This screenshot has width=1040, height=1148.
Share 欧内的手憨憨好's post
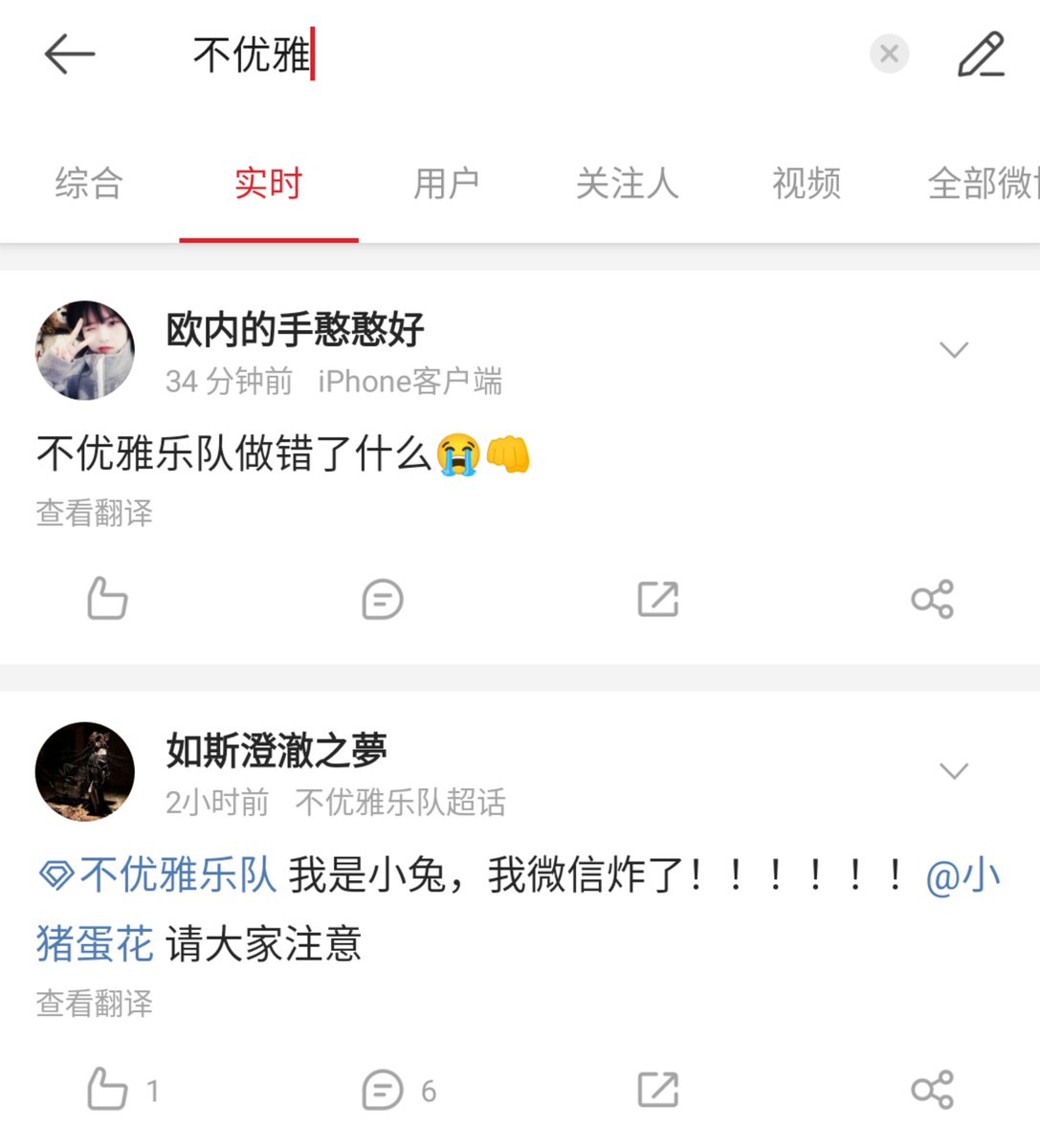(932, 600)
